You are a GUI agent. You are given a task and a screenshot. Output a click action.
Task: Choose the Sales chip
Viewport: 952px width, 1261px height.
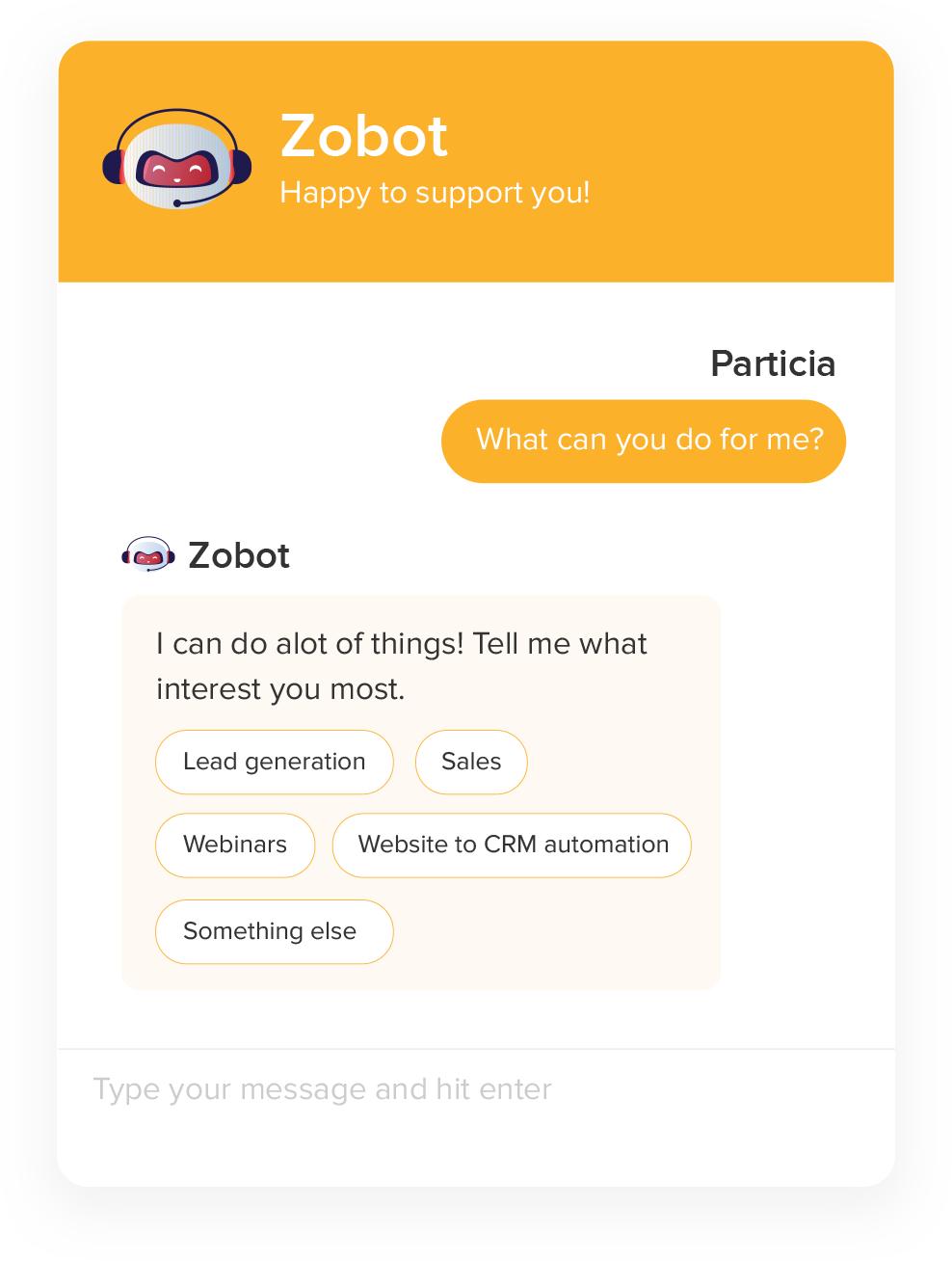tap(471, 763)
